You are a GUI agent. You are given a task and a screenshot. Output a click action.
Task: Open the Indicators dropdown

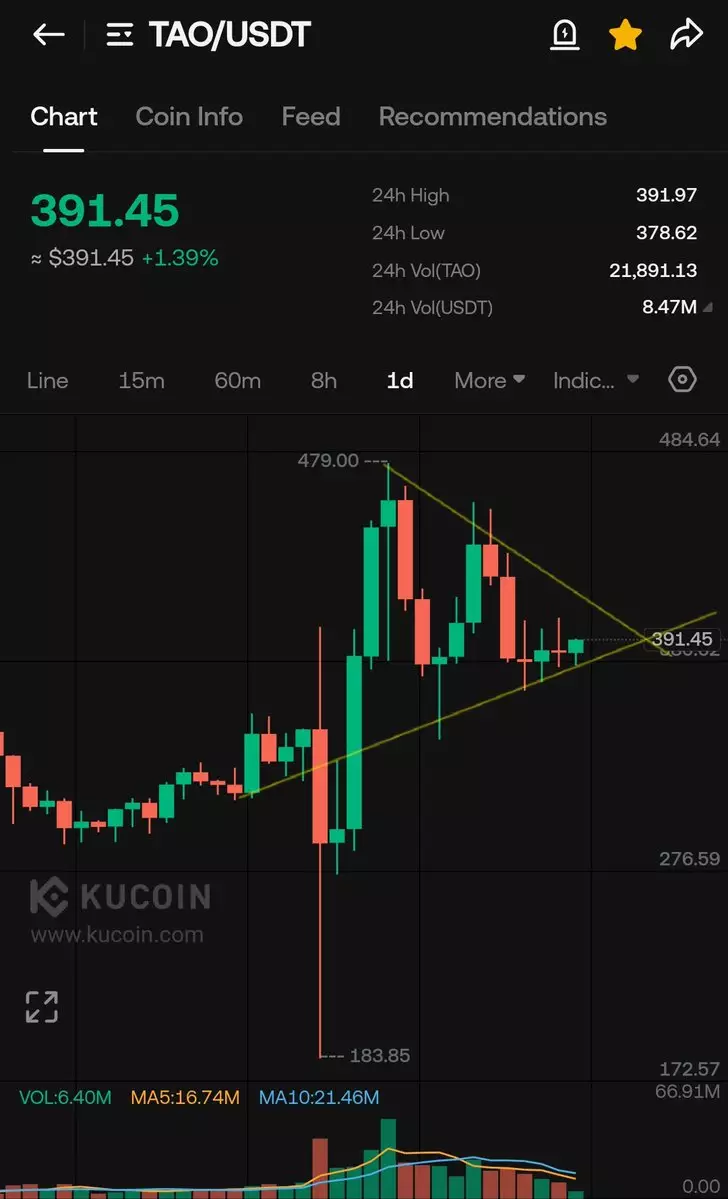(595, 380)
